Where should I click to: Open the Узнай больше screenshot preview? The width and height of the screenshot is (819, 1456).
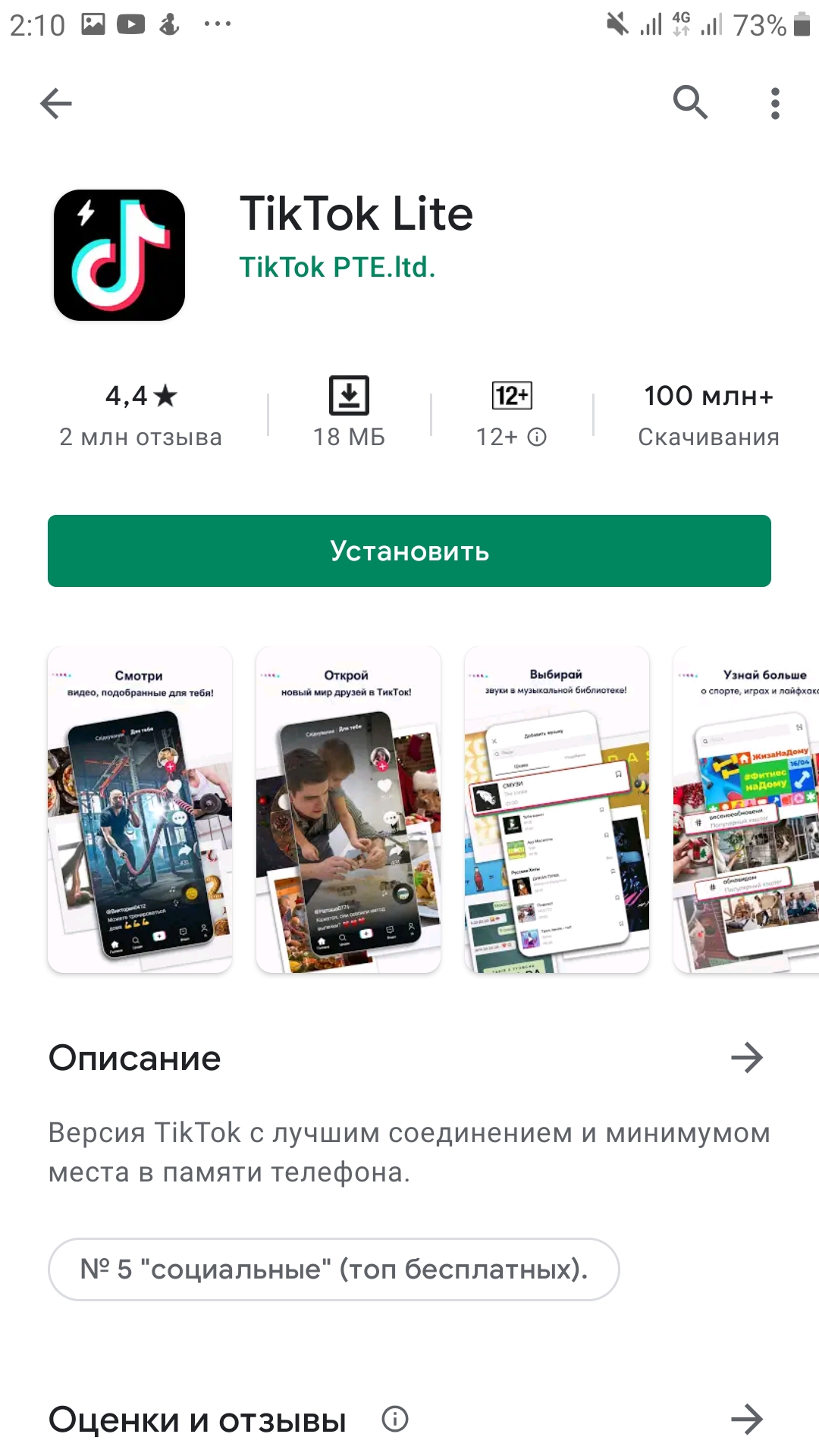pos(746,809)
